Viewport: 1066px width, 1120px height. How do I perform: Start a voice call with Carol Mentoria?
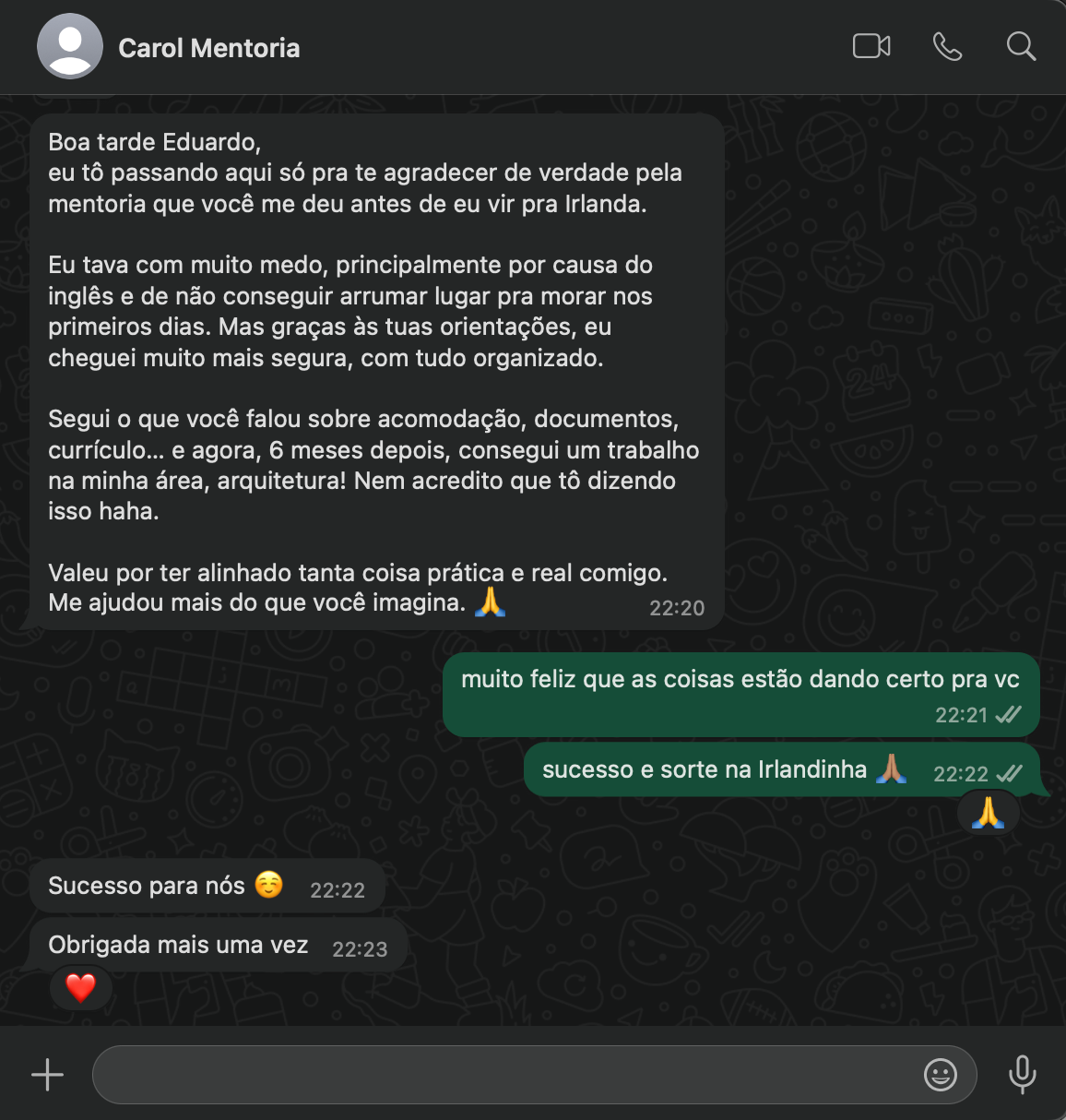(x=947, y=46)
